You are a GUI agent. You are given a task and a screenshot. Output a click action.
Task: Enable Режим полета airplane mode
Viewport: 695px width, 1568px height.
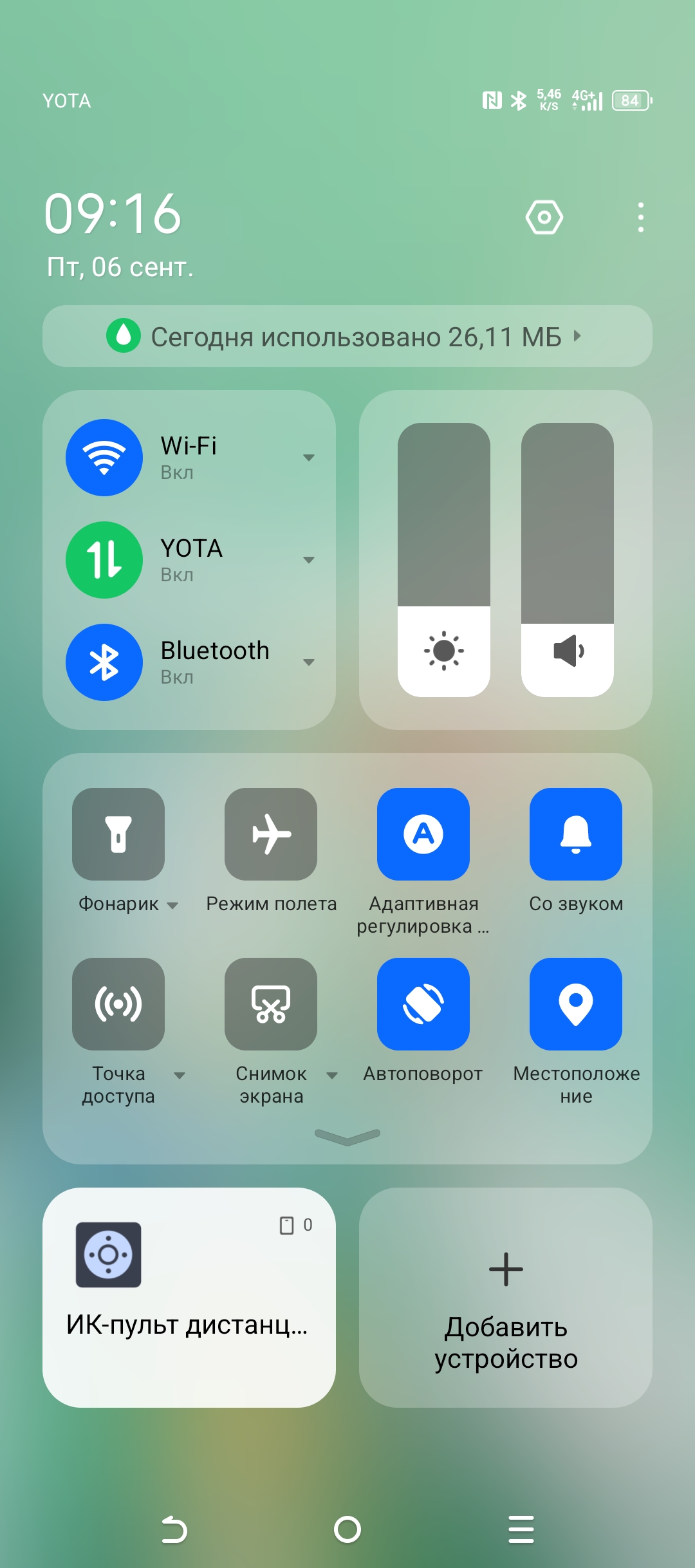[271, 834]
